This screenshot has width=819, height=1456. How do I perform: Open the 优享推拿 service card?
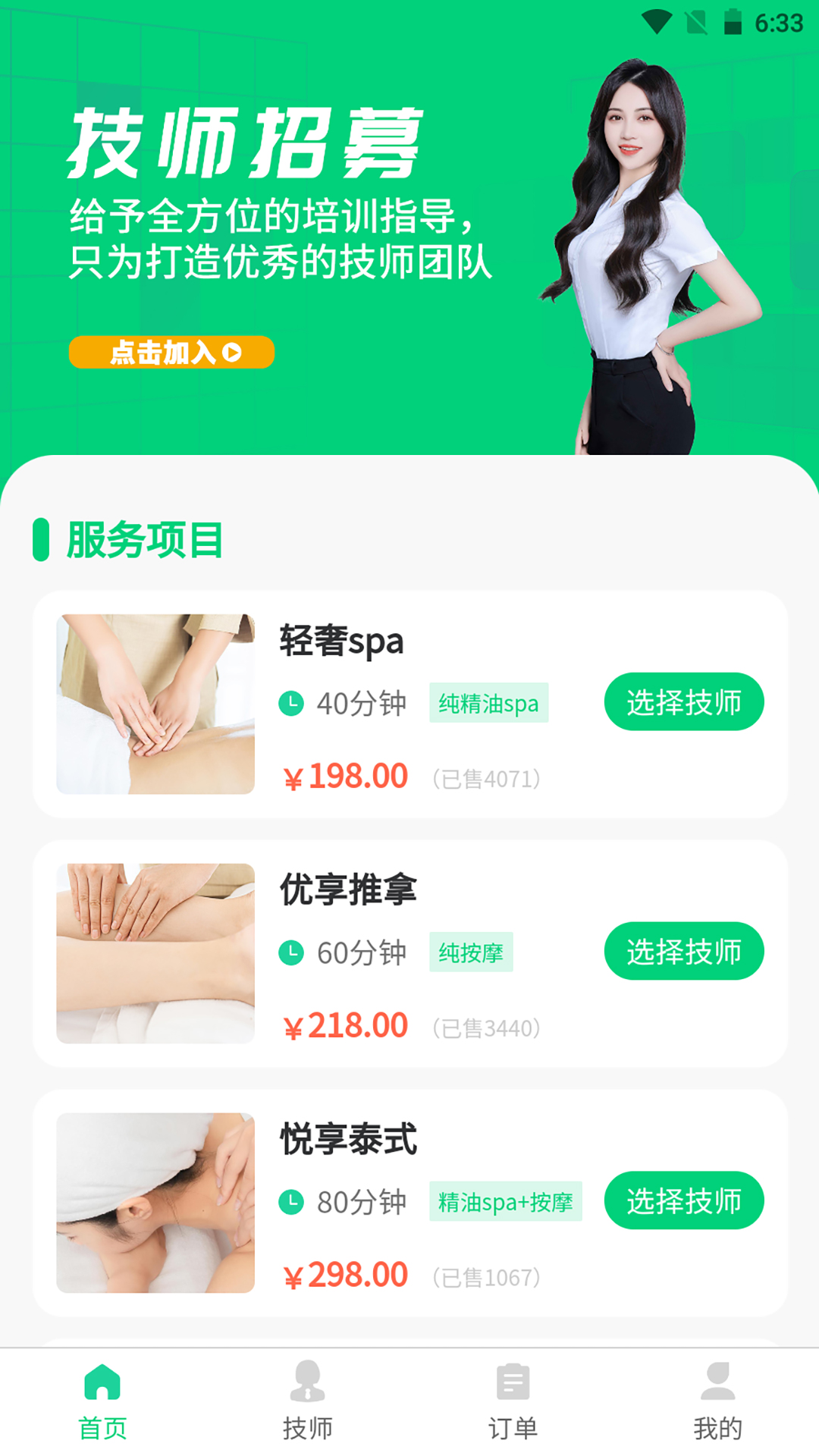click(409, 953)
